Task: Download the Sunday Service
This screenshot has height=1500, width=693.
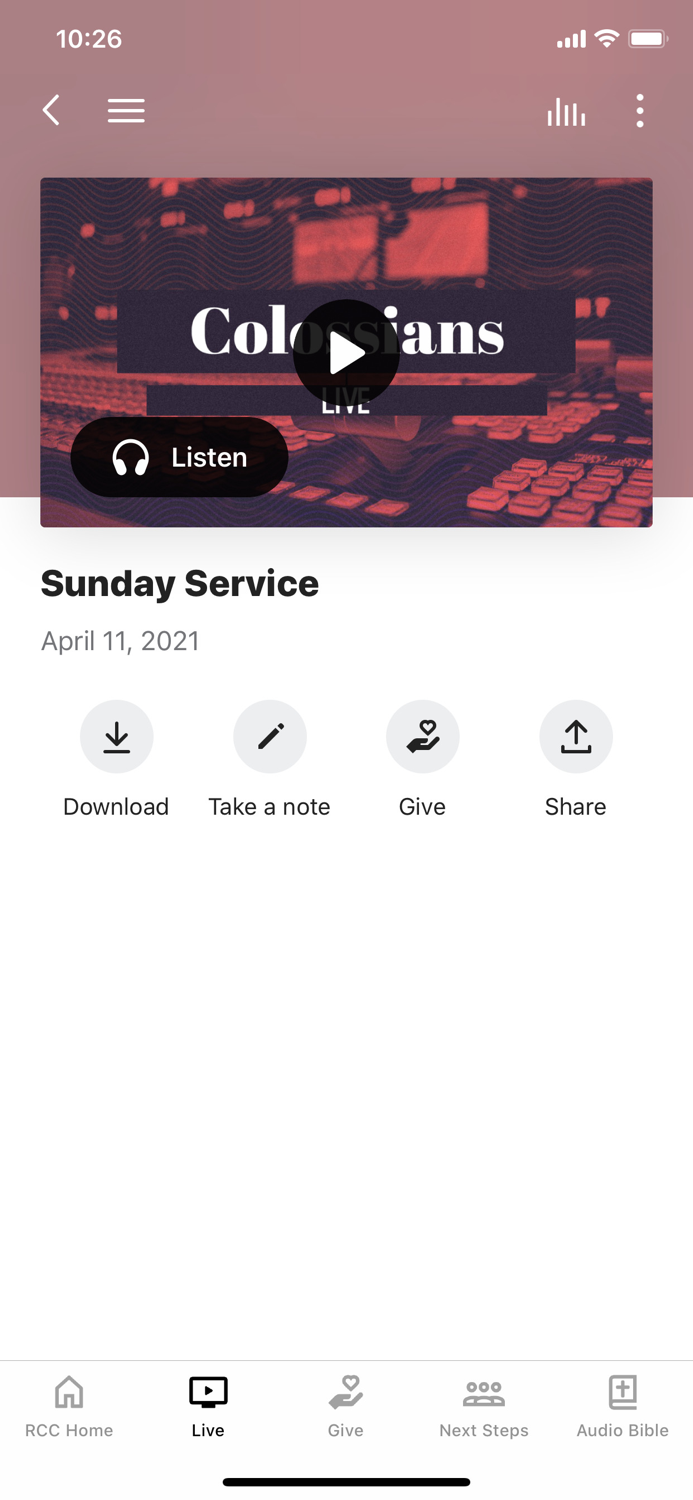Action: tap(116, 737)
